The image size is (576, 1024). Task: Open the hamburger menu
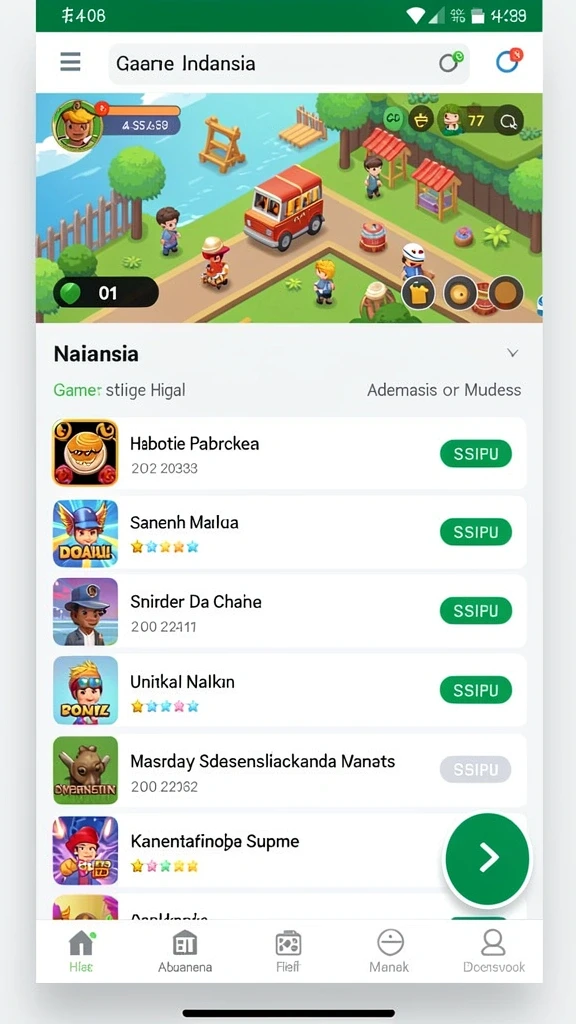pyautogui.click(x=71, y=62)
